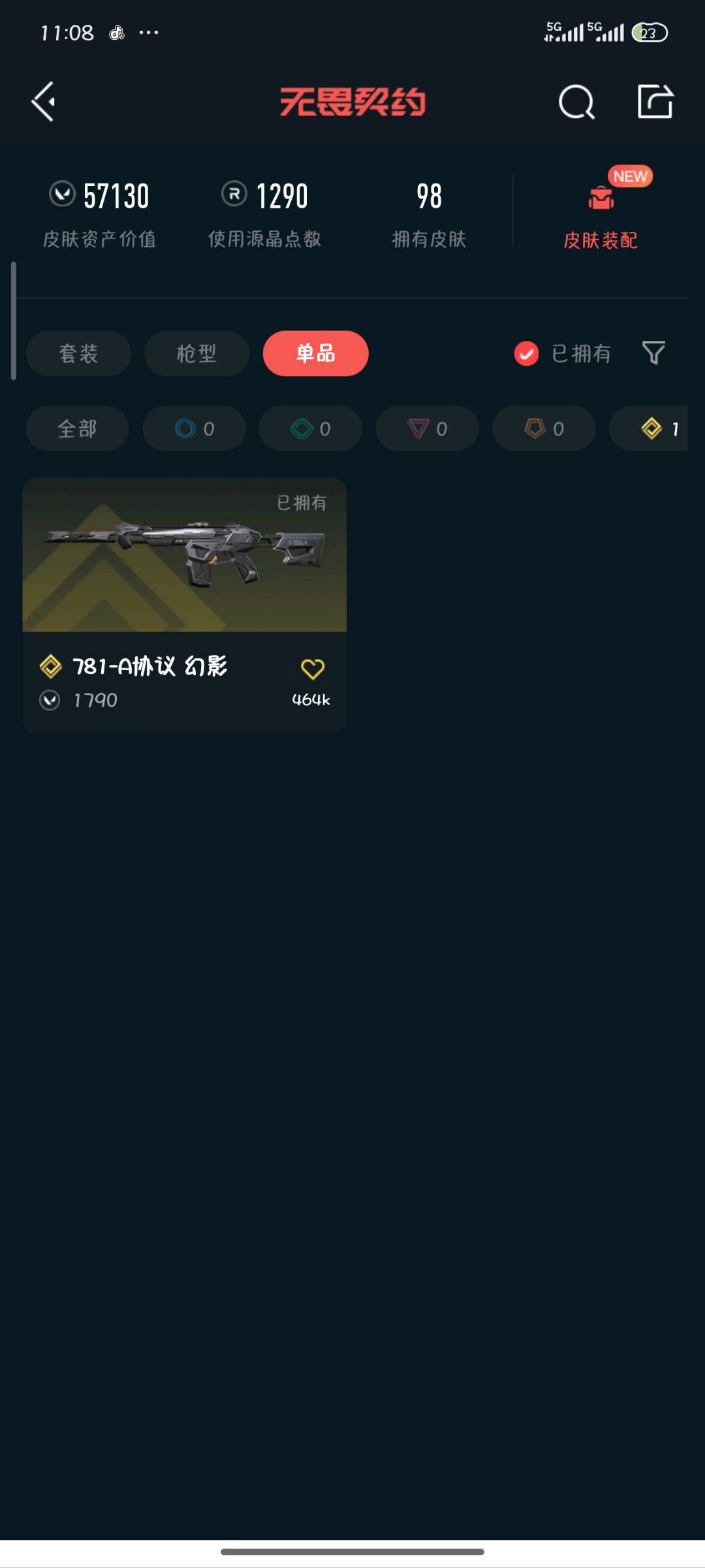This screenshot has width=705, height=1568.
Task: Like the 781-A协议 幻影 skin
Action: [x=312, y=669]
